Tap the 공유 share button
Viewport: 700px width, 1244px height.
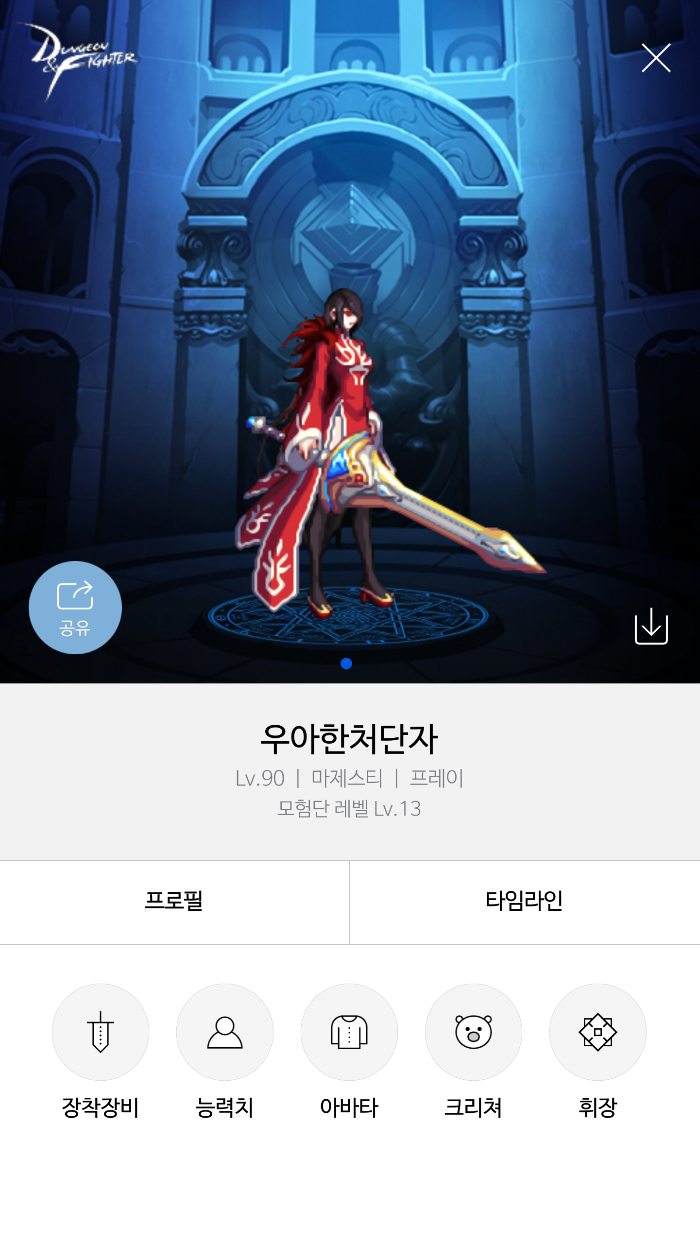pyautogui.click(x=75, y=607)
